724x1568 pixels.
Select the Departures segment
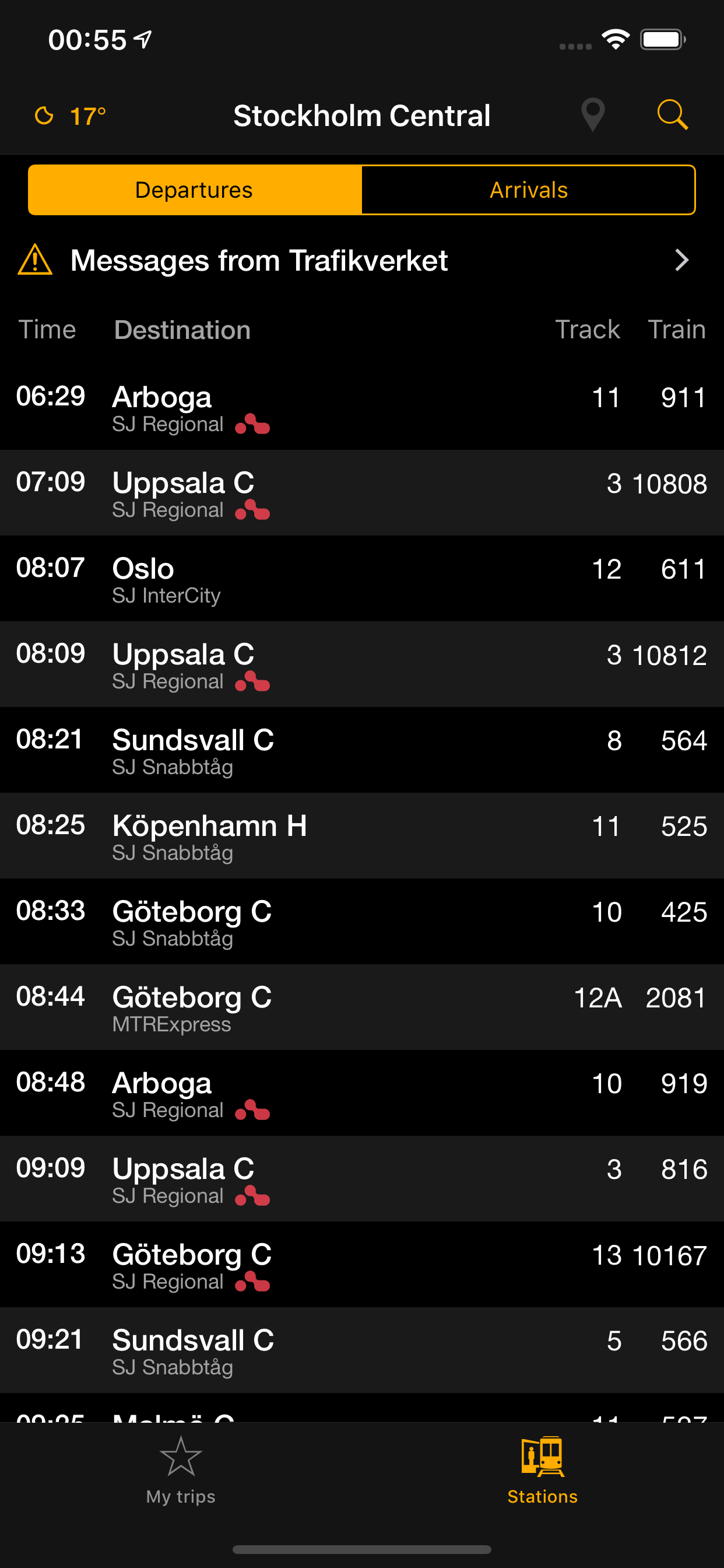(x=195, y=190)
